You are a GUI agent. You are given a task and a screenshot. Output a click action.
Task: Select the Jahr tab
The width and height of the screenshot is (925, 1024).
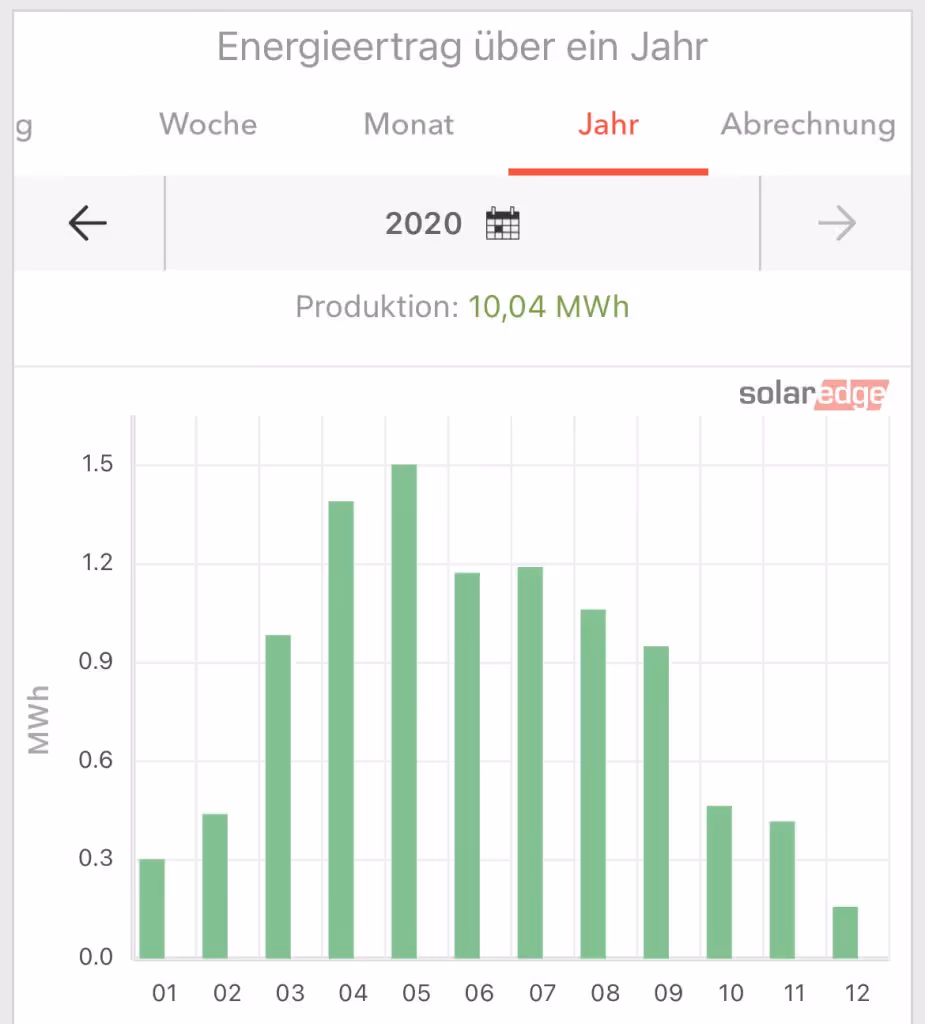608,125
